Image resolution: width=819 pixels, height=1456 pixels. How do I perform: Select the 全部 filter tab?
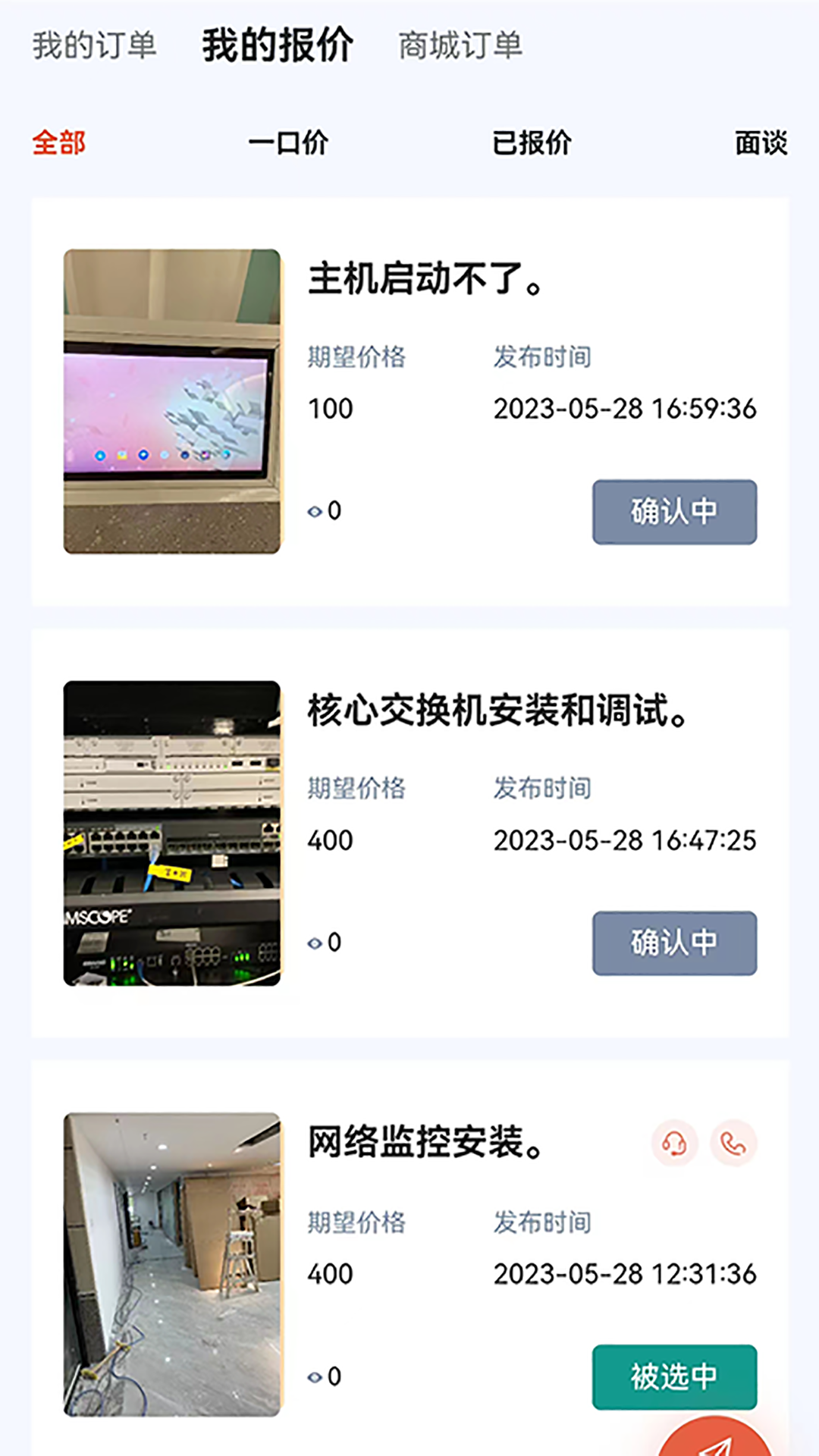(59, 142)
